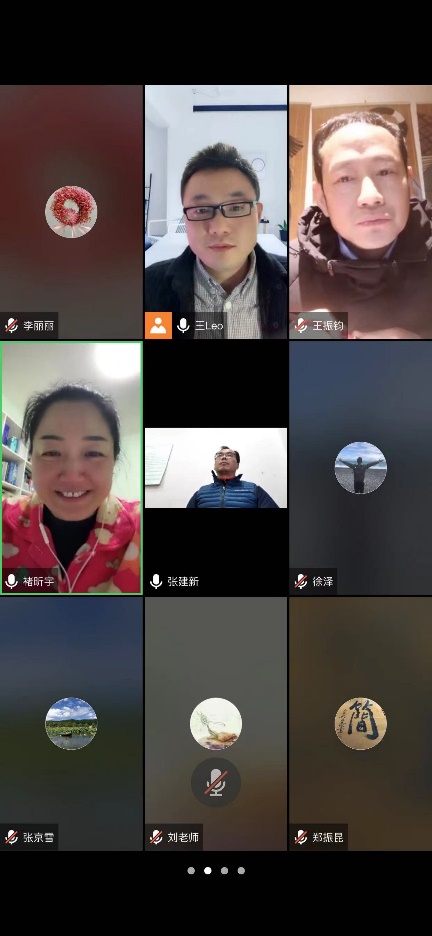Viewport: 432px width, 936px height.
Task: Open 李丽丽's participant tile
Action: (x=71, y=212)
